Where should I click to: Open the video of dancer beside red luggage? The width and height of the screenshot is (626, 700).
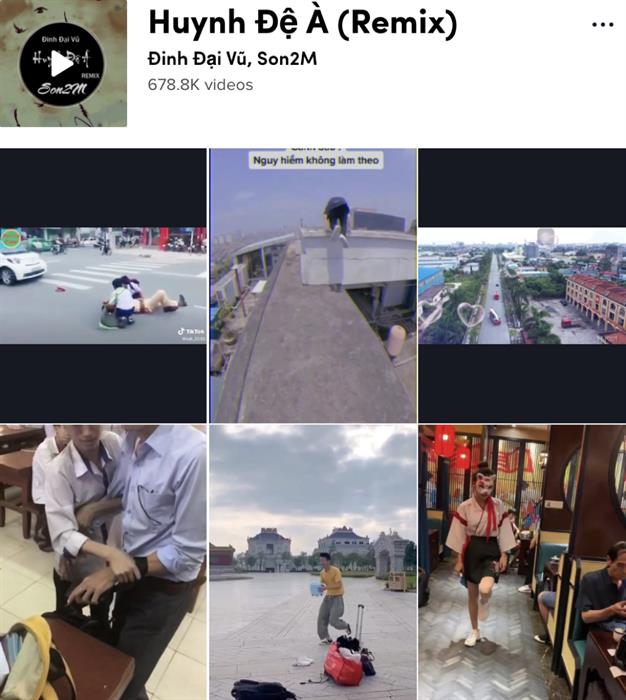point(312,562)
